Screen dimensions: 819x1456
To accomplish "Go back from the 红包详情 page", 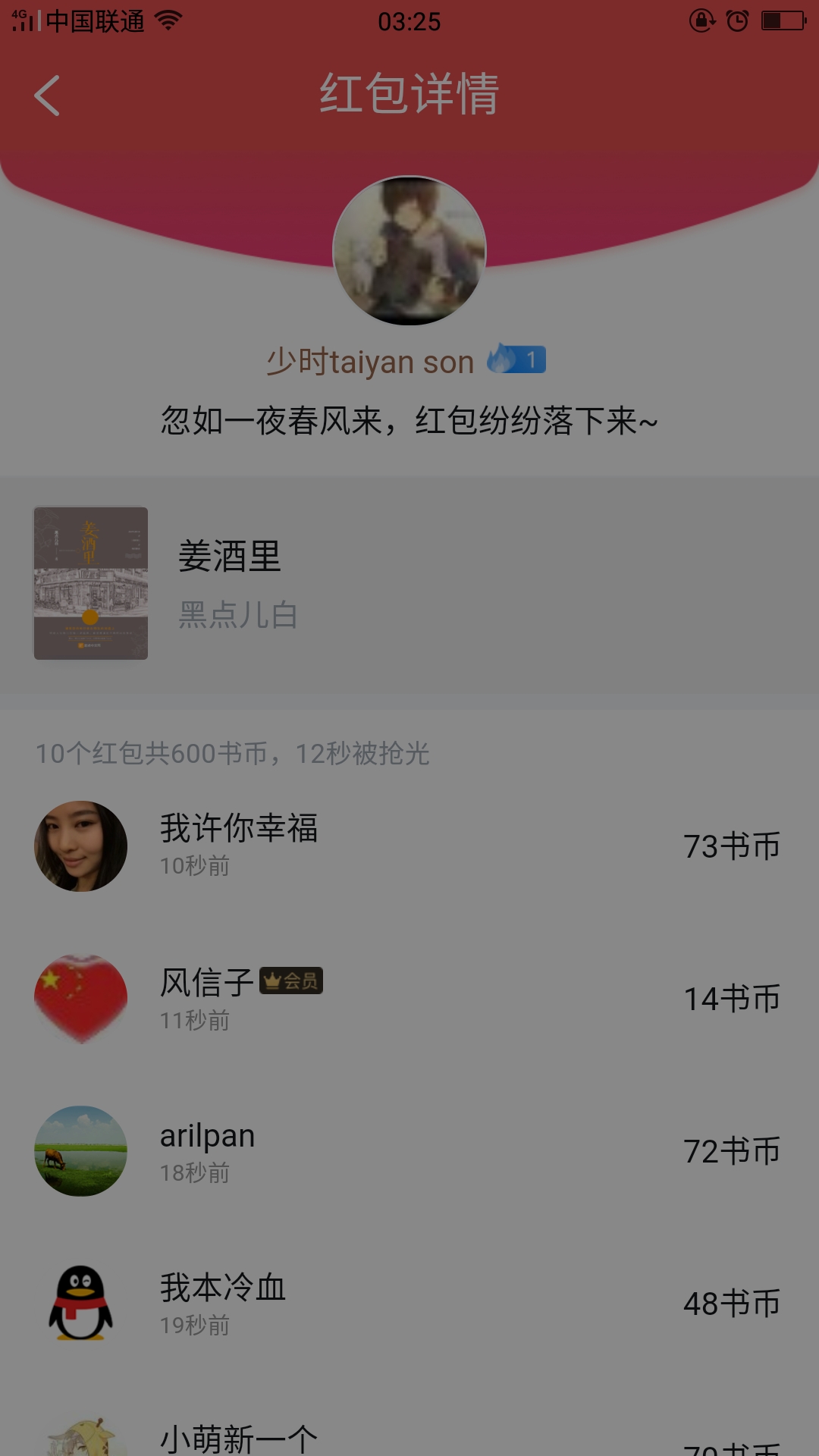I will 47,96.
